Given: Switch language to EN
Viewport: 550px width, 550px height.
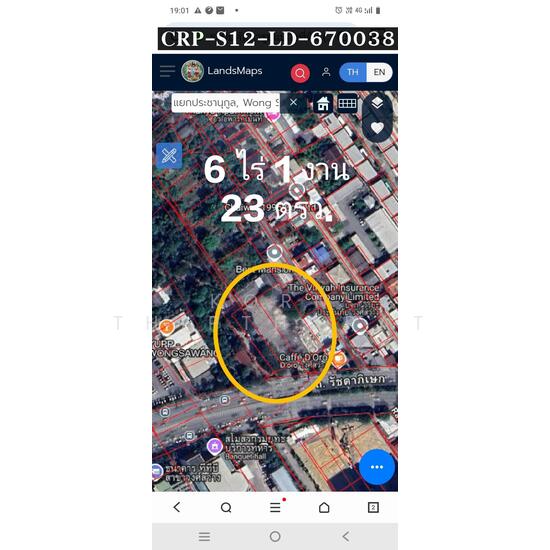Looking at the screenshot, I should tap(379, 72).
